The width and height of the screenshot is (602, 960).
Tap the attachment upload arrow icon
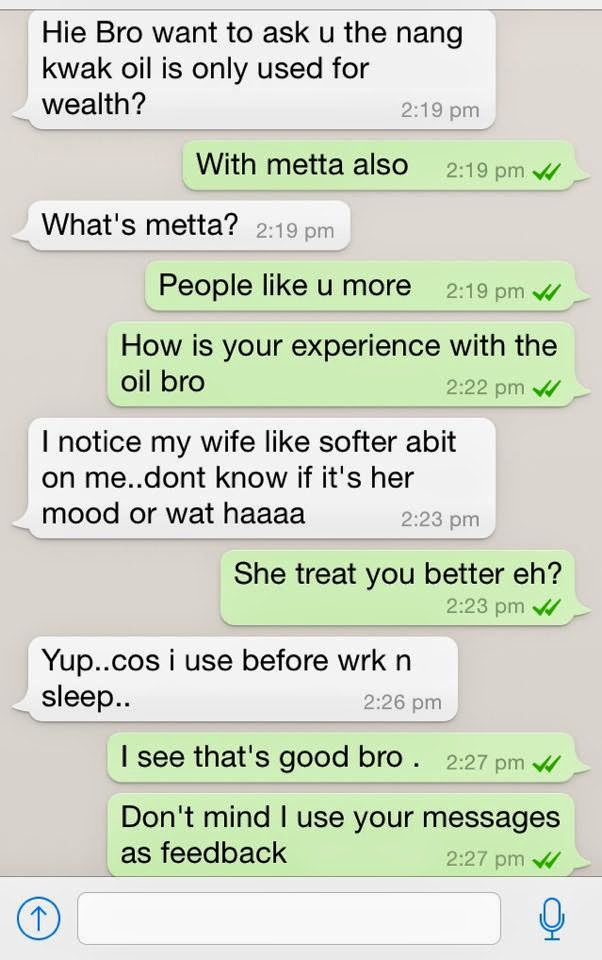[40, 919]
